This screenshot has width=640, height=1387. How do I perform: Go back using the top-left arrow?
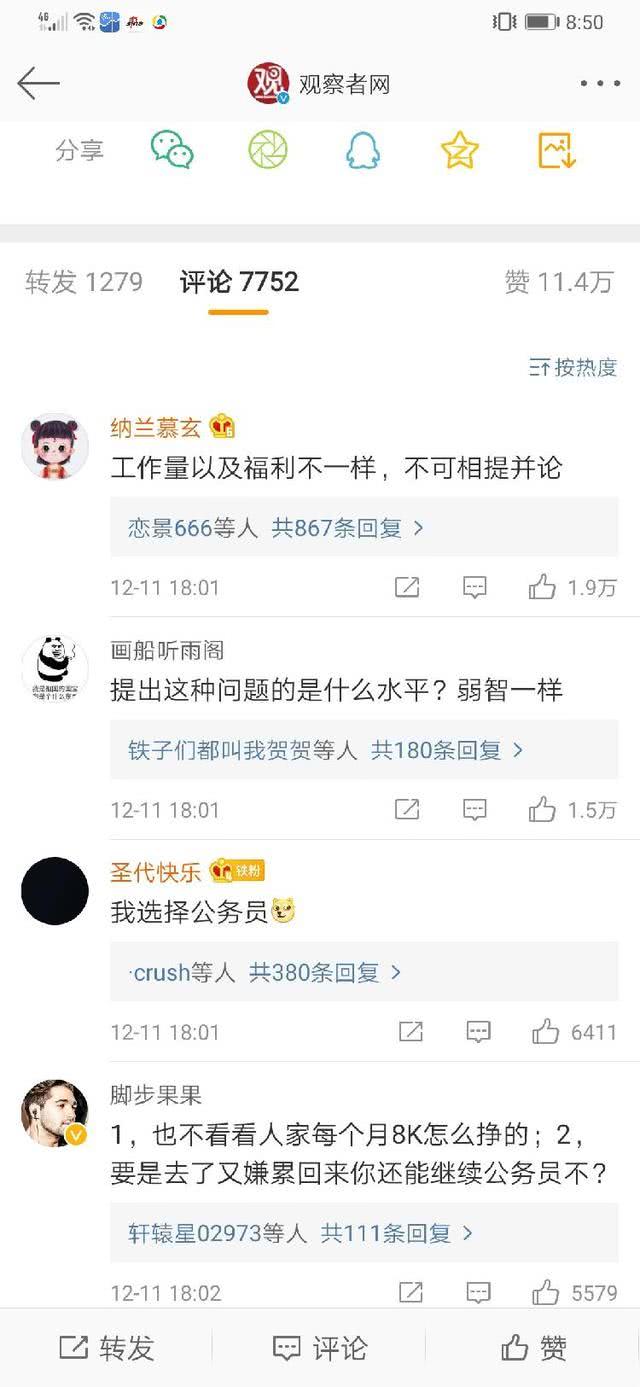39,84
